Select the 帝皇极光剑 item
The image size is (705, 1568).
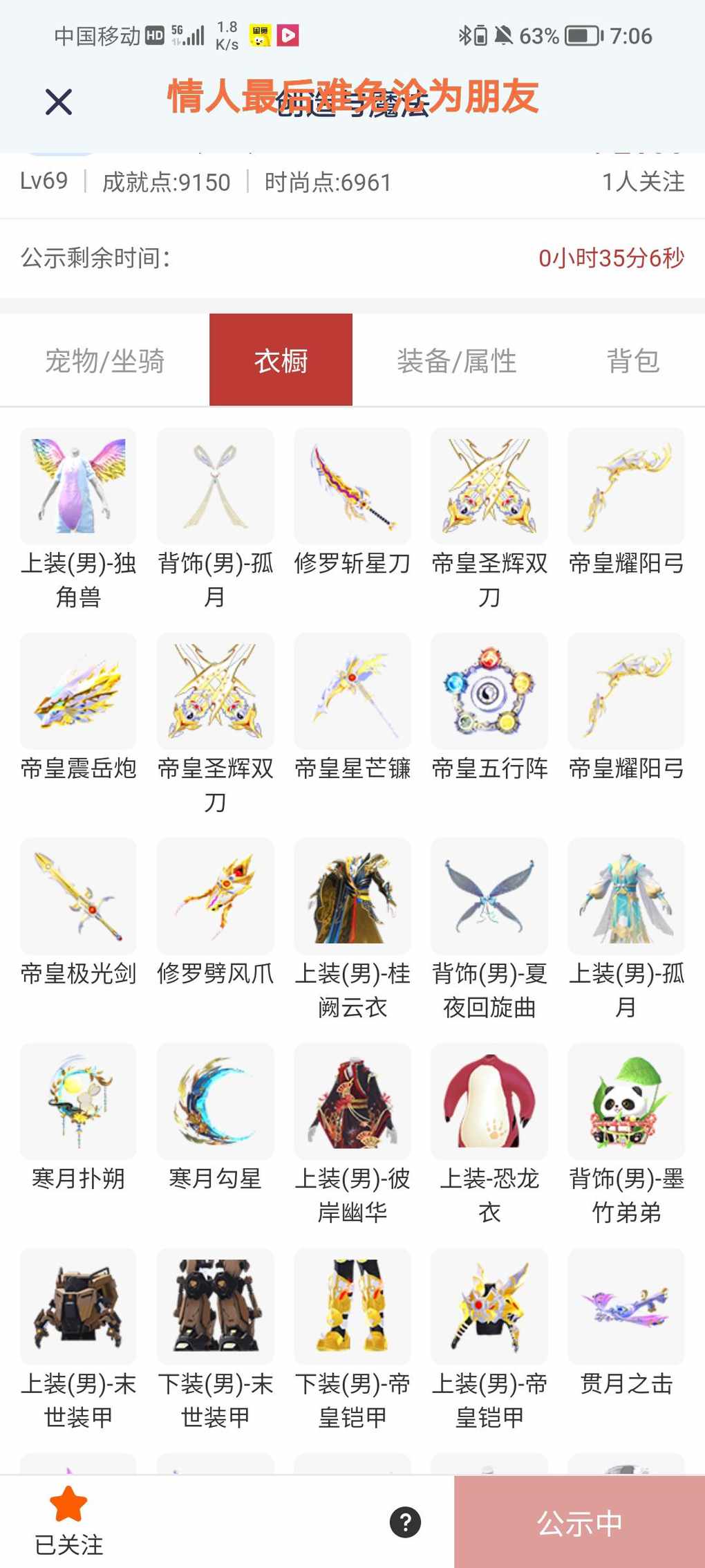tap(78, 896)
